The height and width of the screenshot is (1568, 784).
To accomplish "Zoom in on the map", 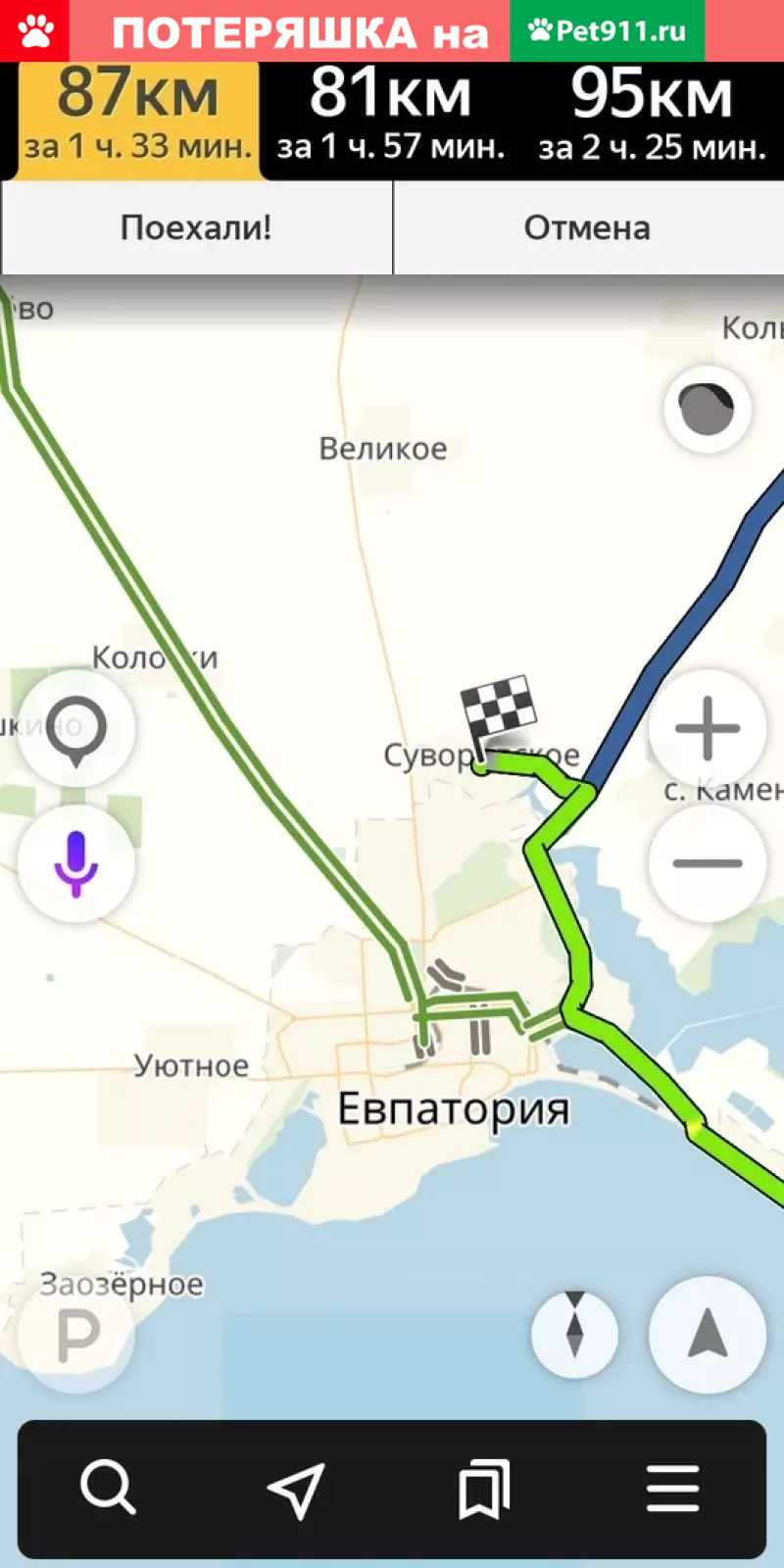I will (x=707, y=728).
